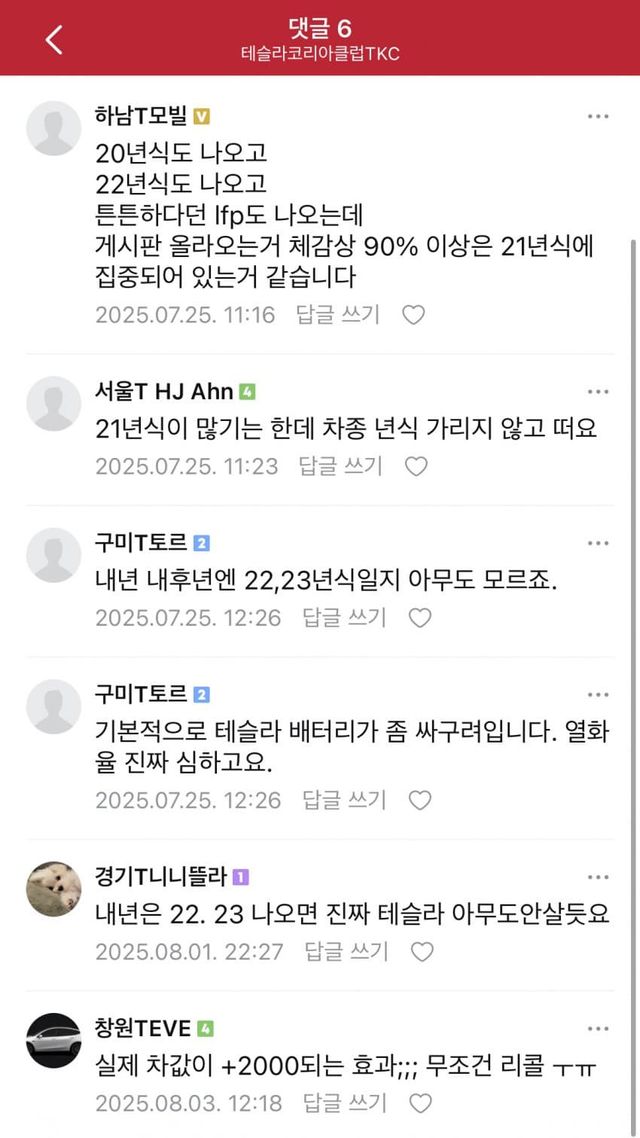Open 하남T모빌's profile by username

click(x=140, y=115)
